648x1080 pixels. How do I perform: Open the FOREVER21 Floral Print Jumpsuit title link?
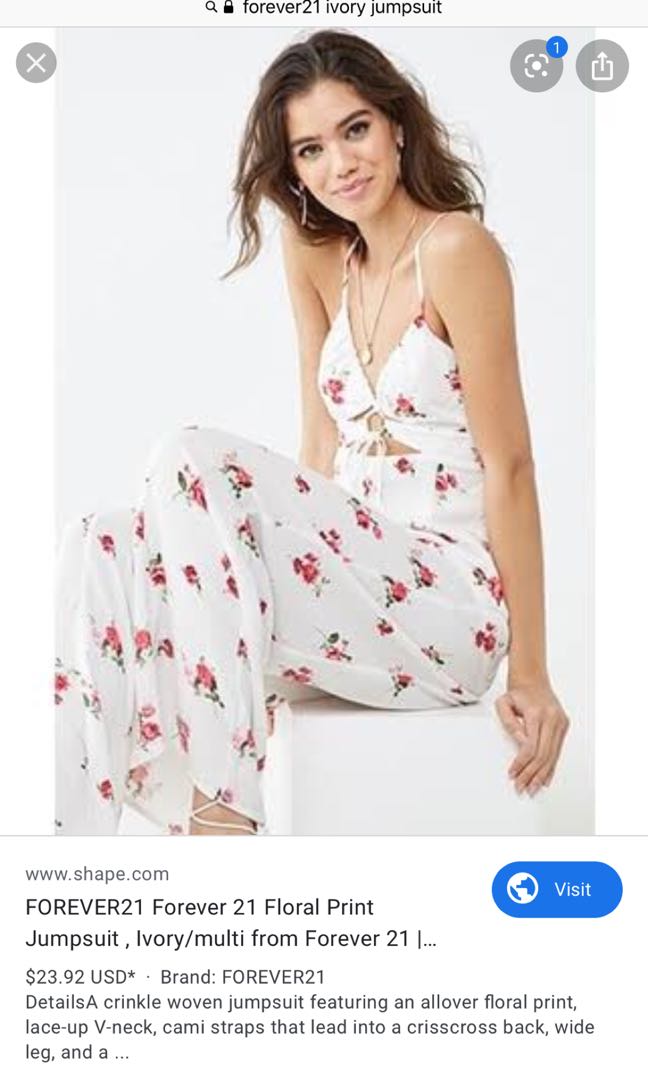click(231, 922)
